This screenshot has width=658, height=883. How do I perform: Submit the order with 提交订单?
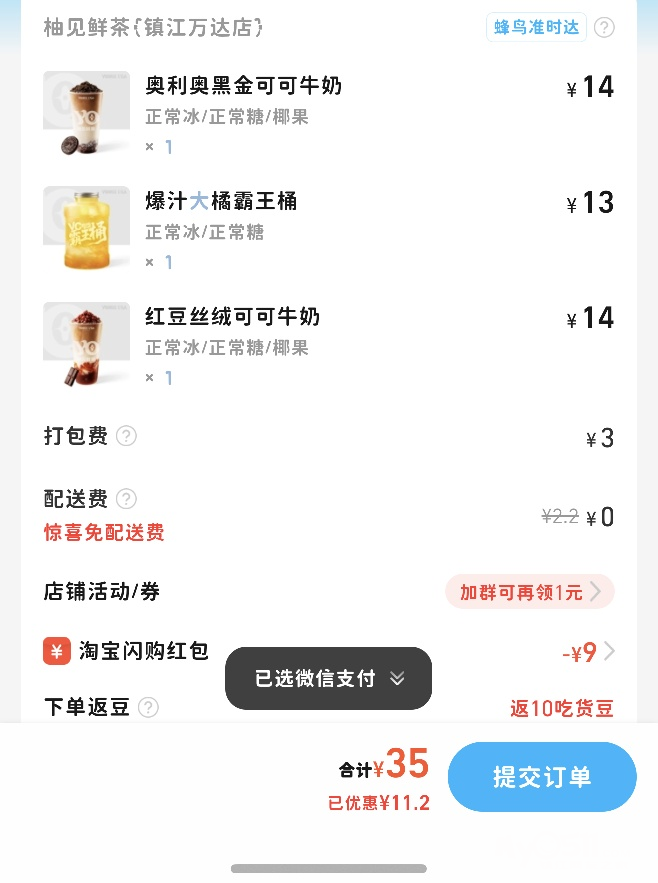coord(542,777)
